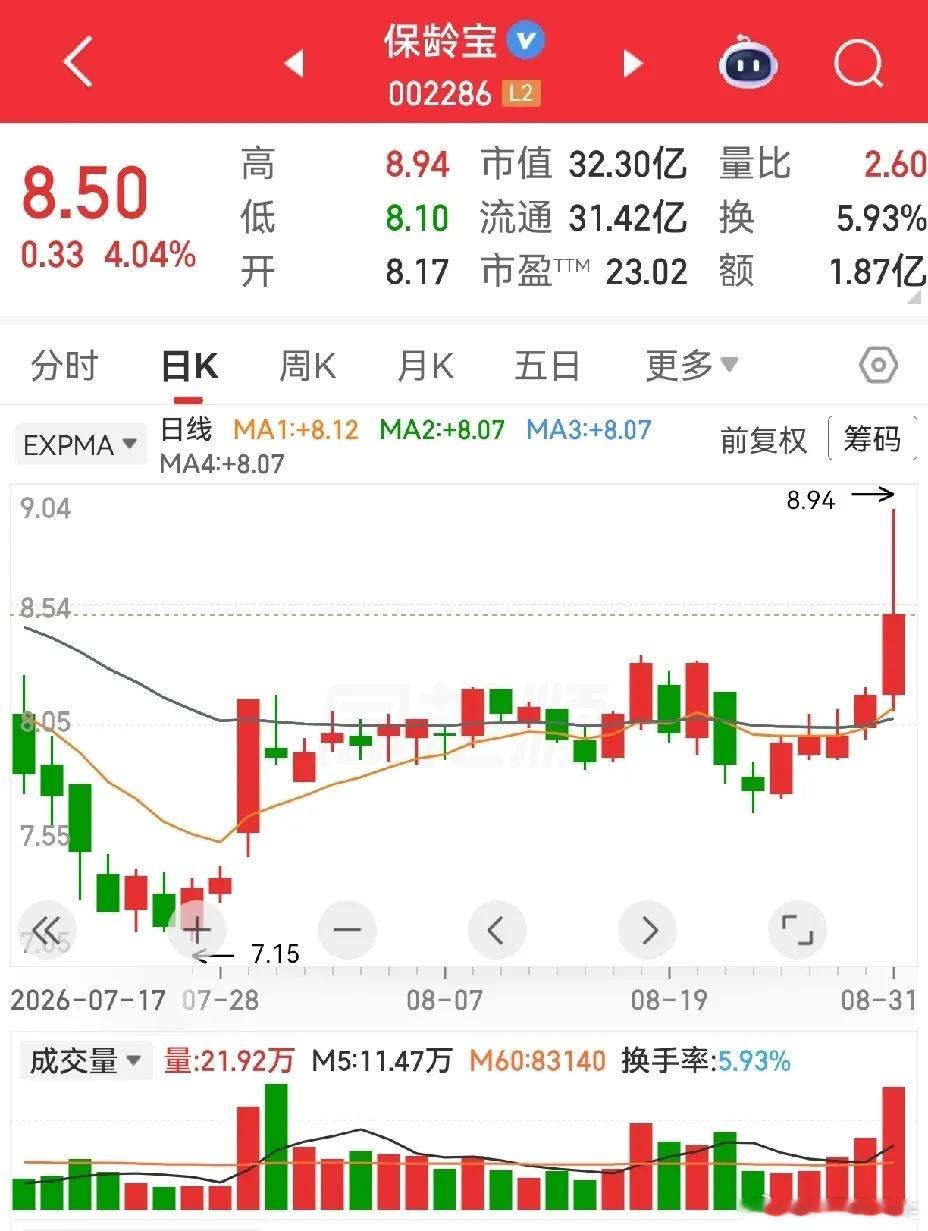Switch to the 月K chart

425,366
